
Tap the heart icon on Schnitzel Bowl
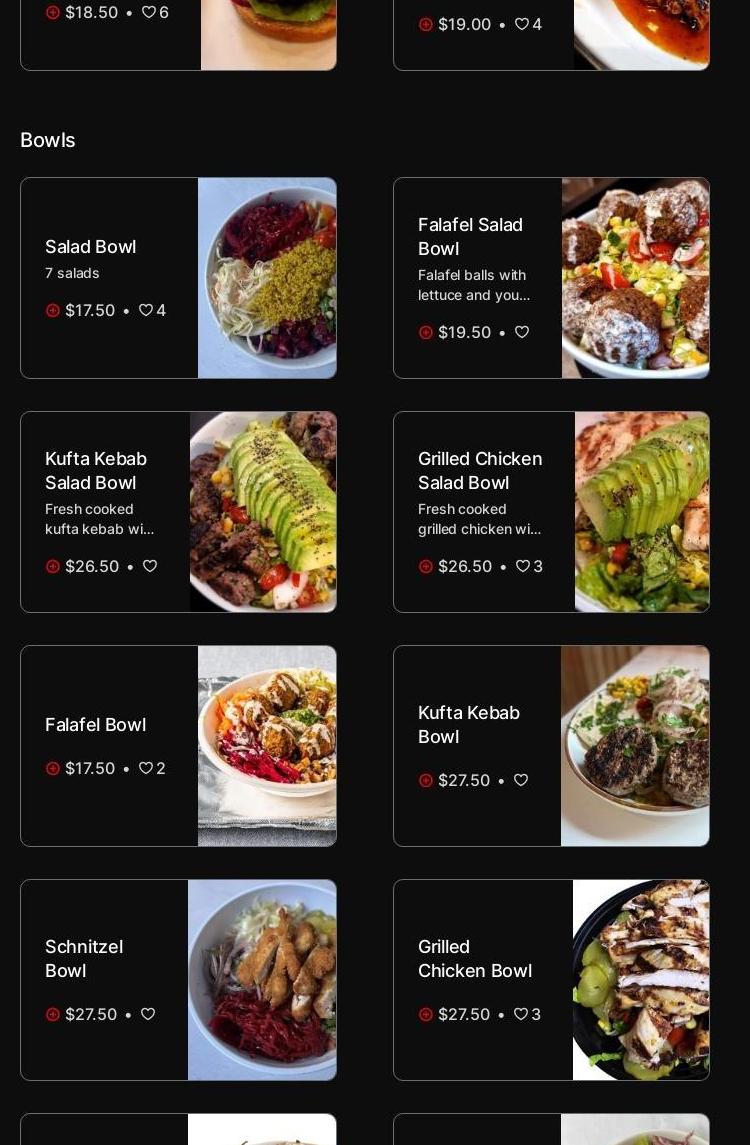pos(148,1014)
